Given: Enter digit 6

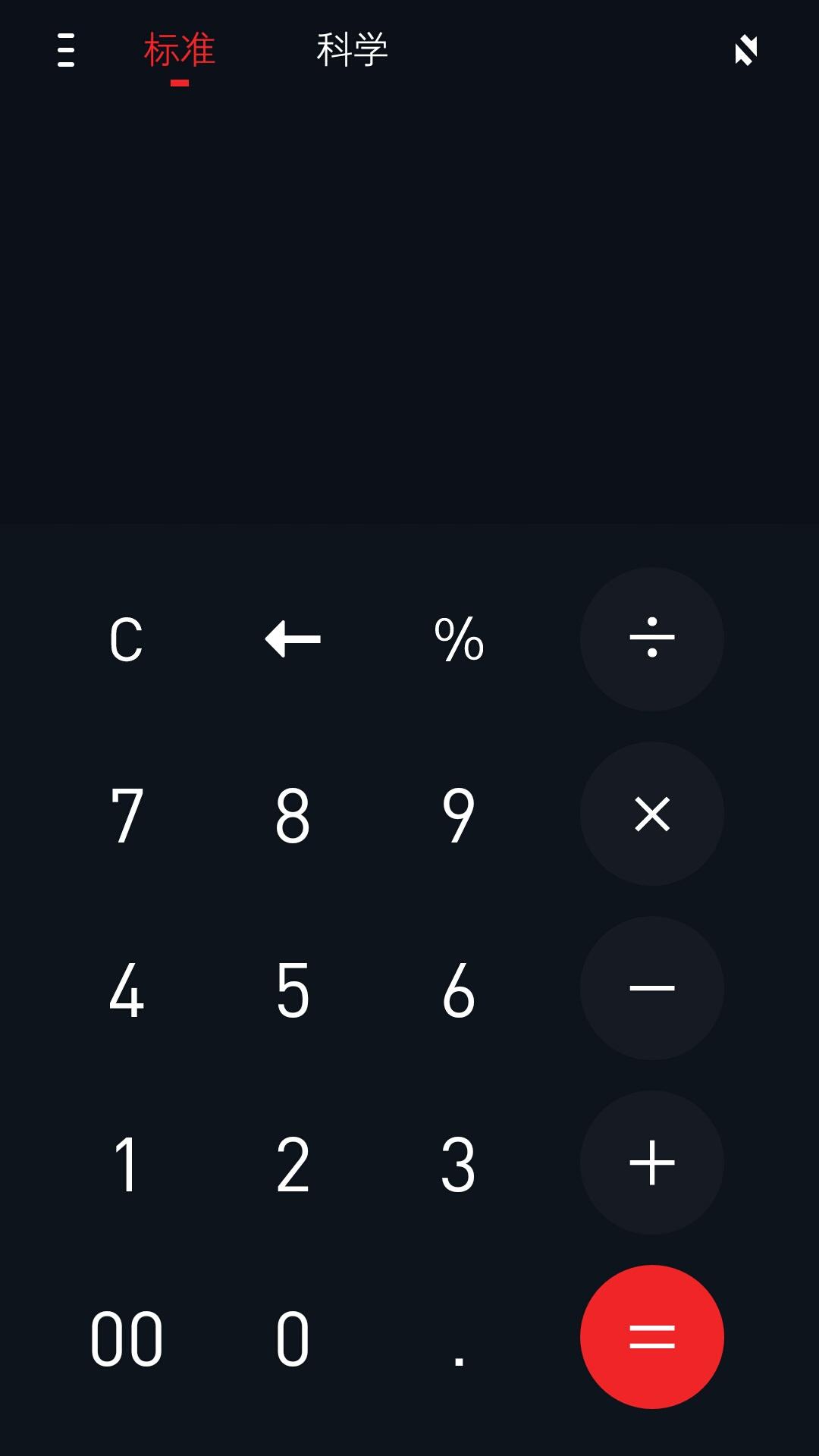Looking at the screenshot, I should 459,990.
